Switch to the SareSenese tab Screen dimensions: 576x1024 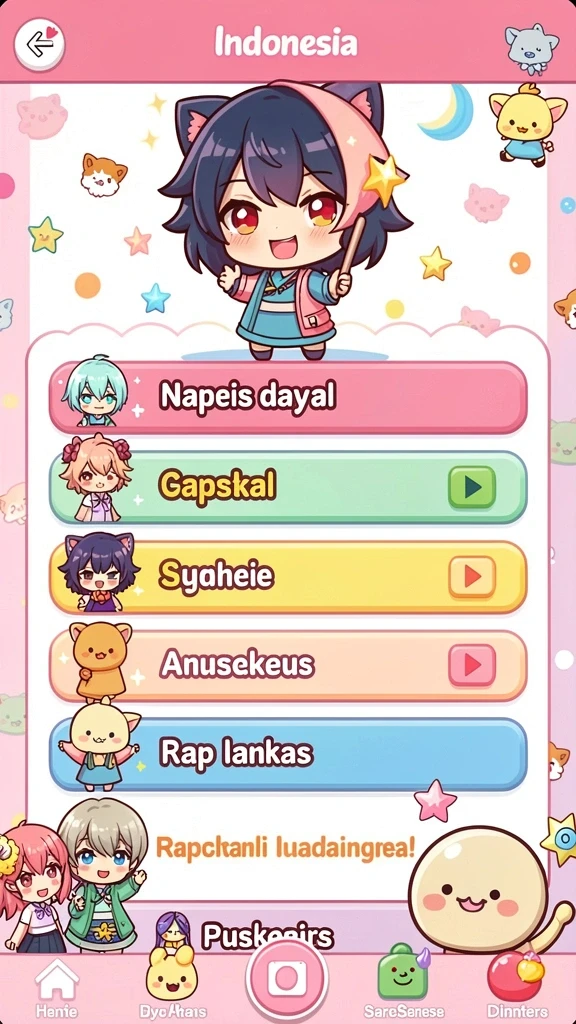(x=404, y=987)
